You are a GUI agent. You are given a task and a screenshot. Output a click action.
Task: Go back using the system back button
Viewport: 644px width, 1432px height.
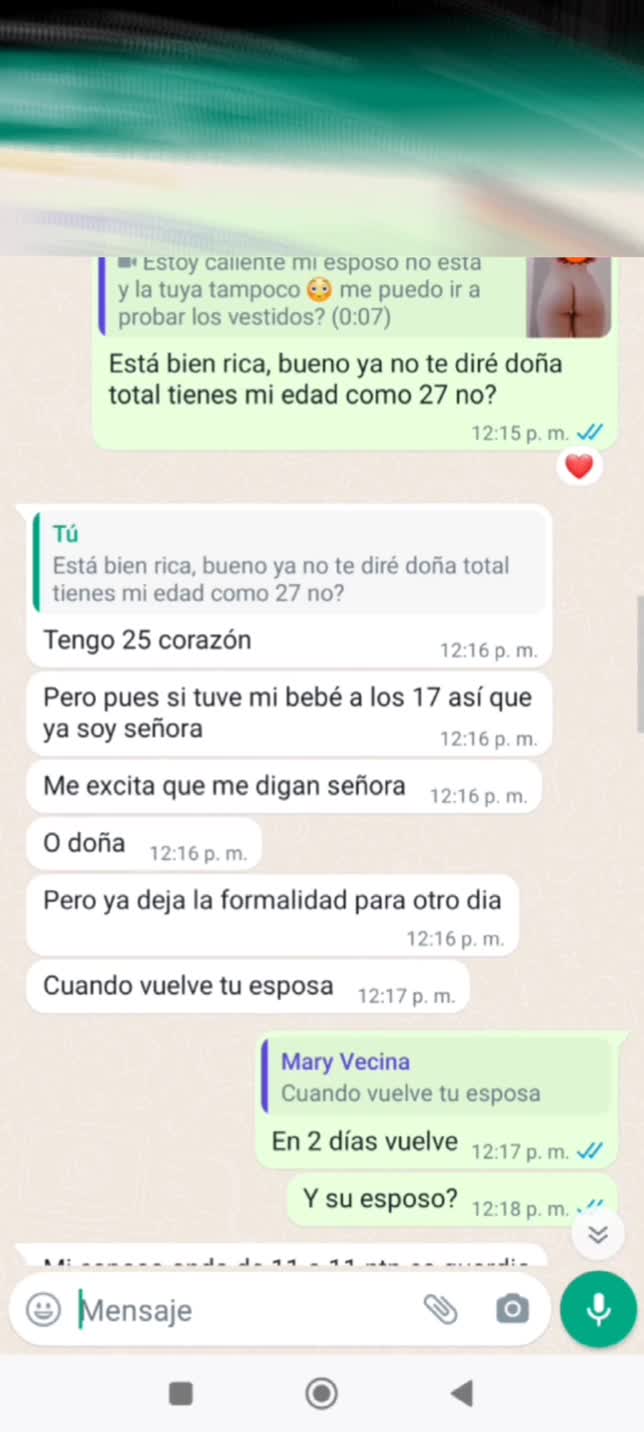click(x=461, y=1393)
